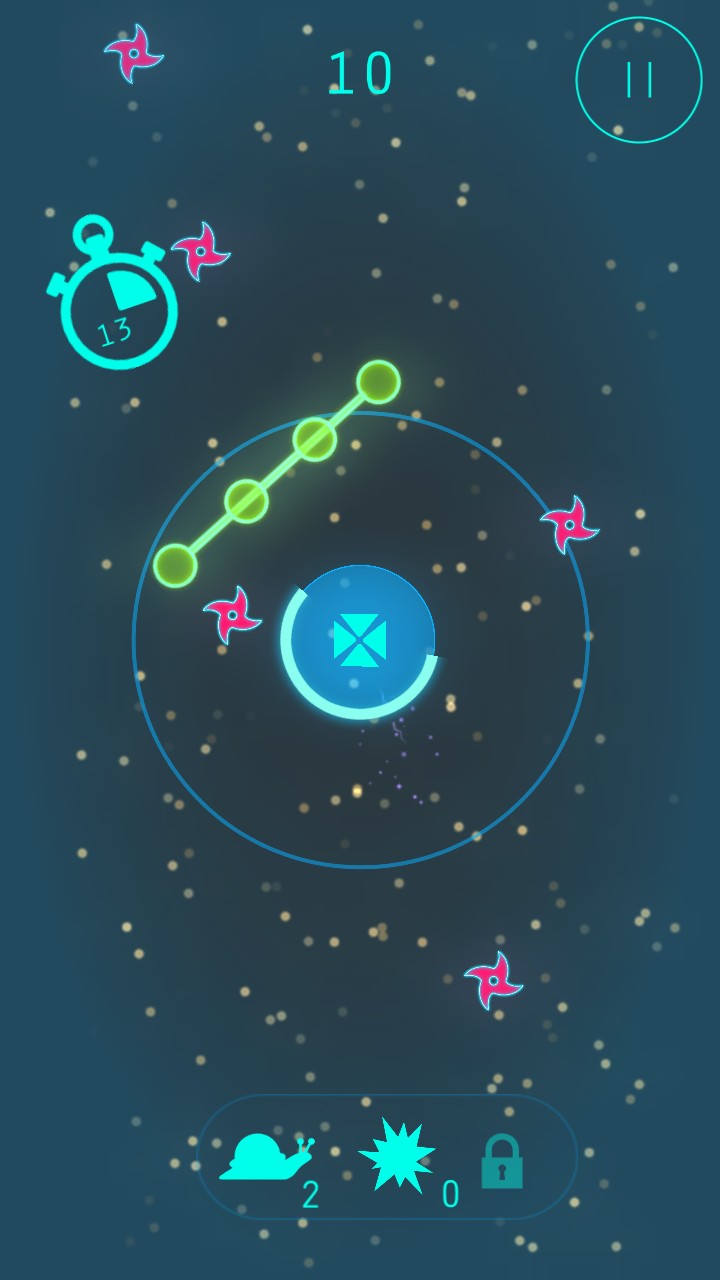Activate the snail slow-down power-up
Screen dimensions: 720x1280
264,1158
